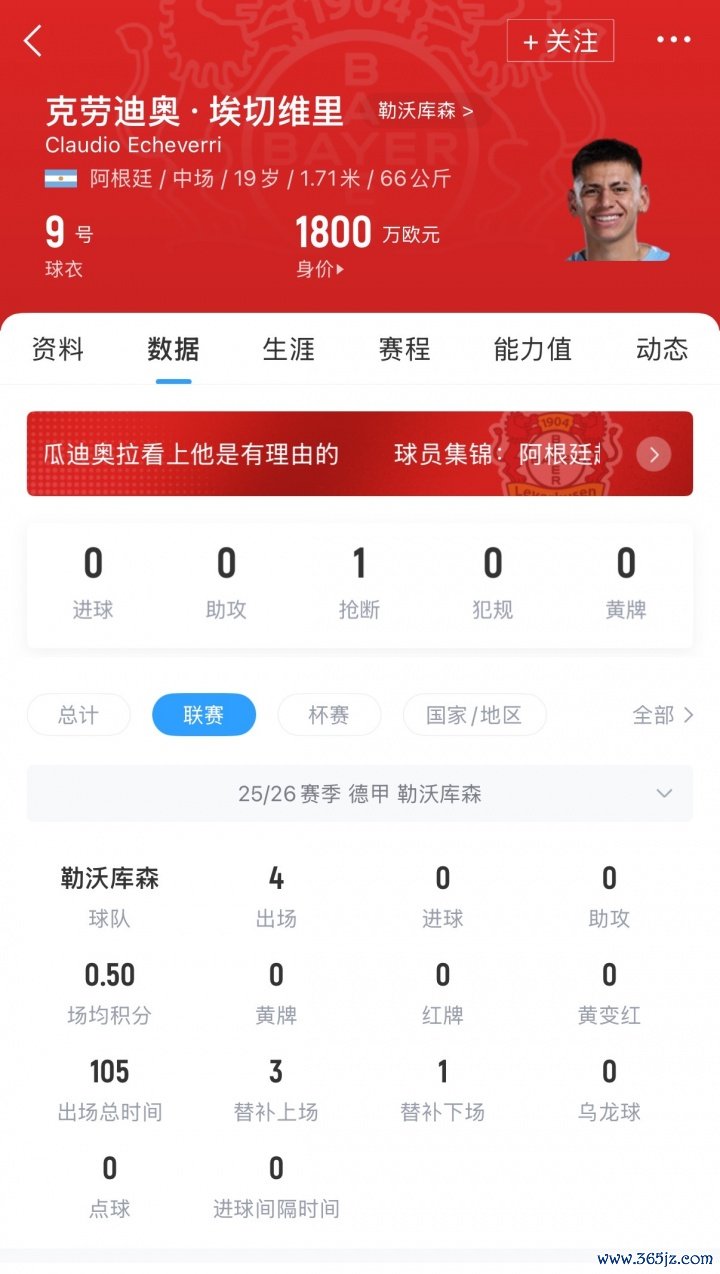Switch to the 动态 tab

661,349
